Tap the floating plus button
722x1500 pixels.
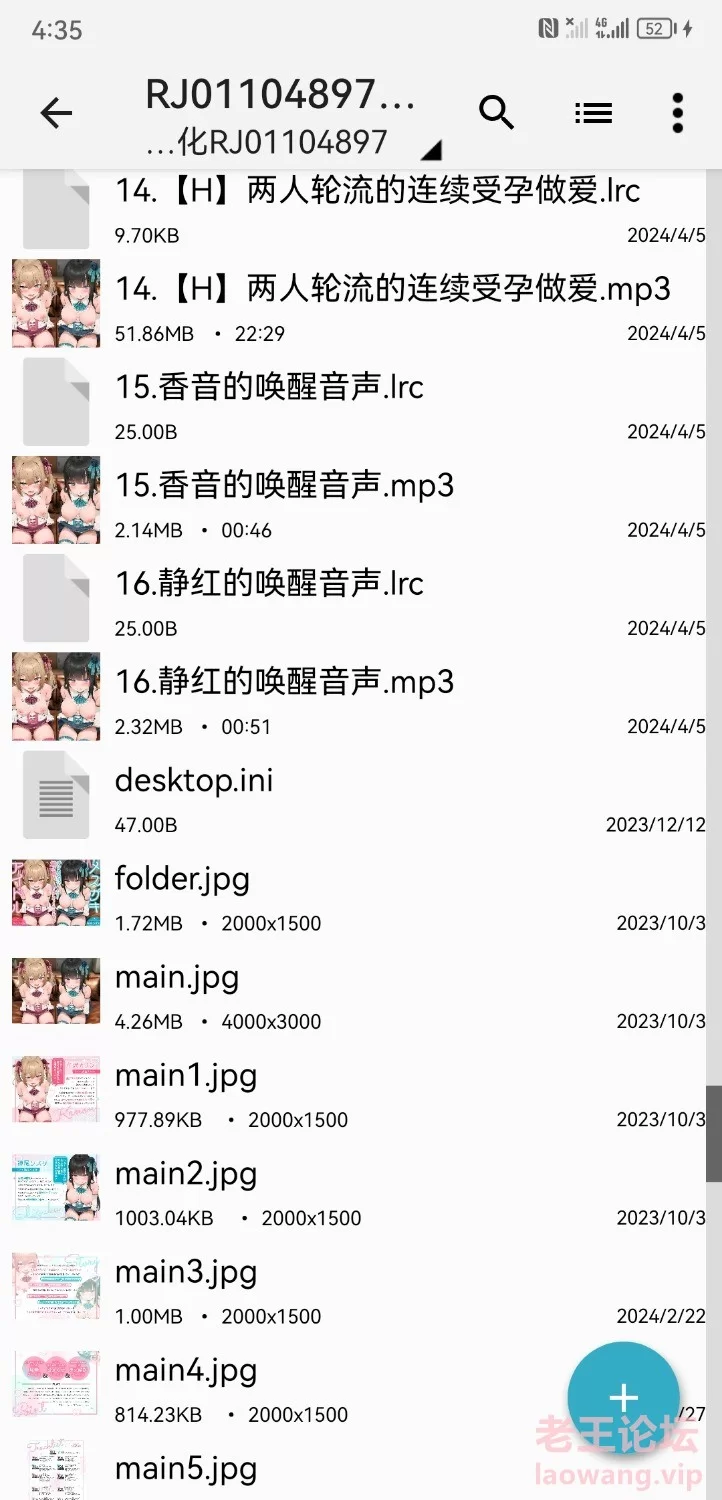pyautogui.click(x=623, y=1397)
